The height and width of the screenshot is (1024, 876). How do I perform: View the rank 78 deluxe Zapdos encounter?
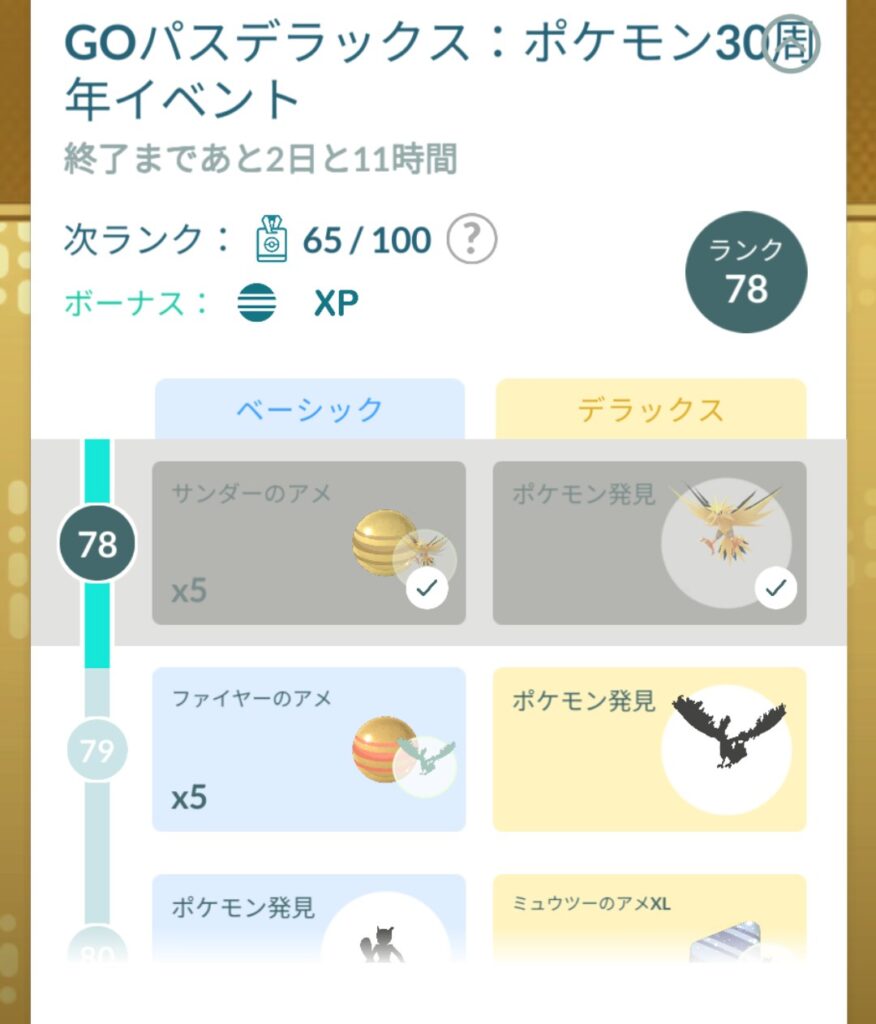(x=649, y=543)
